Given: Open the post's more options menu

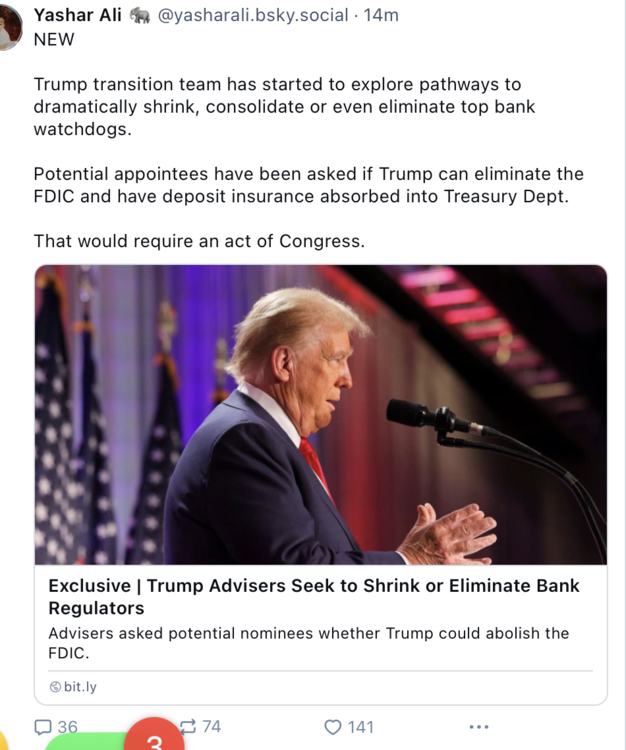Looking at the screenshot, I should (x=478, y=727).
